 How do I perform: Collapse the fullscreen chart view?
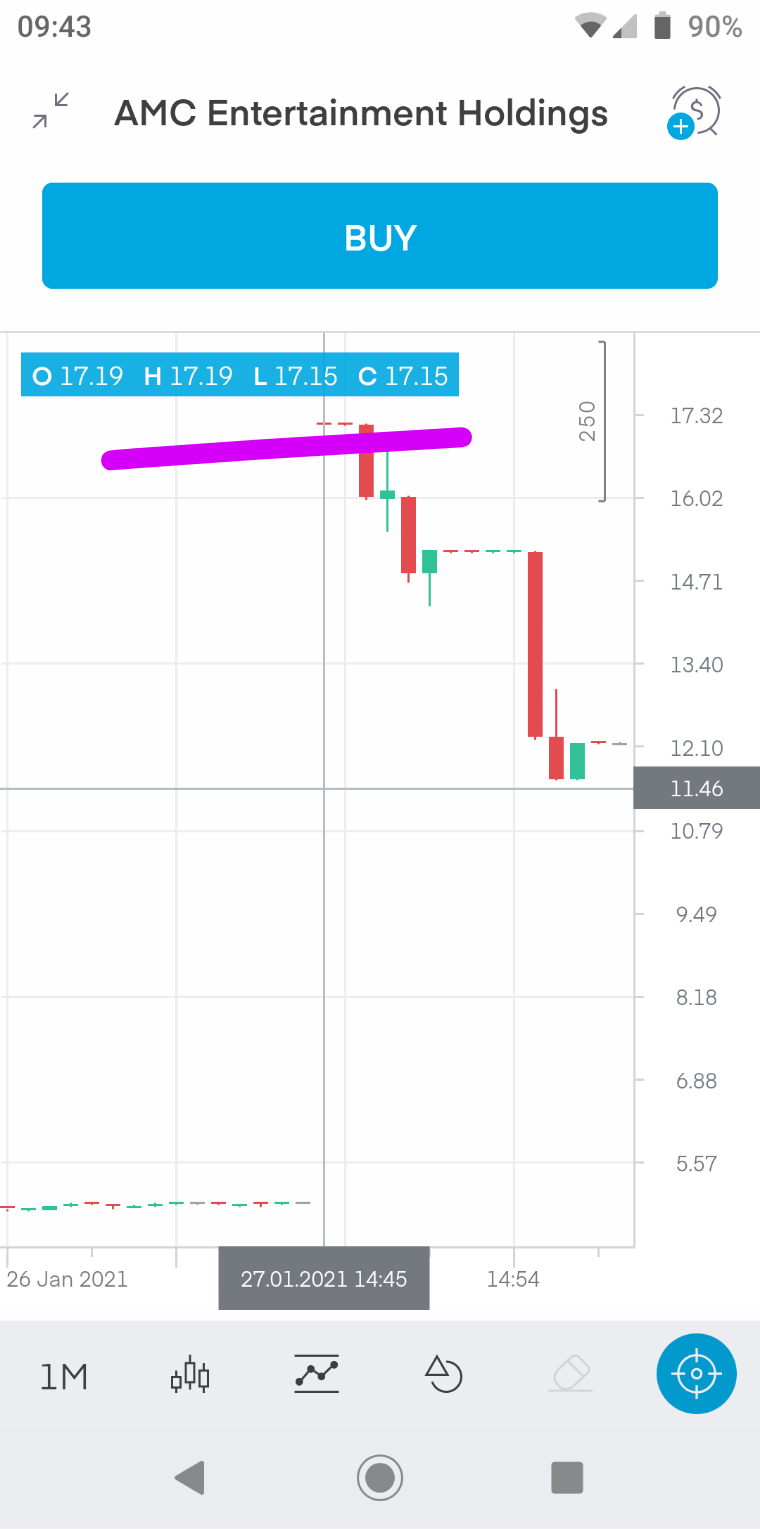point(50,111)
